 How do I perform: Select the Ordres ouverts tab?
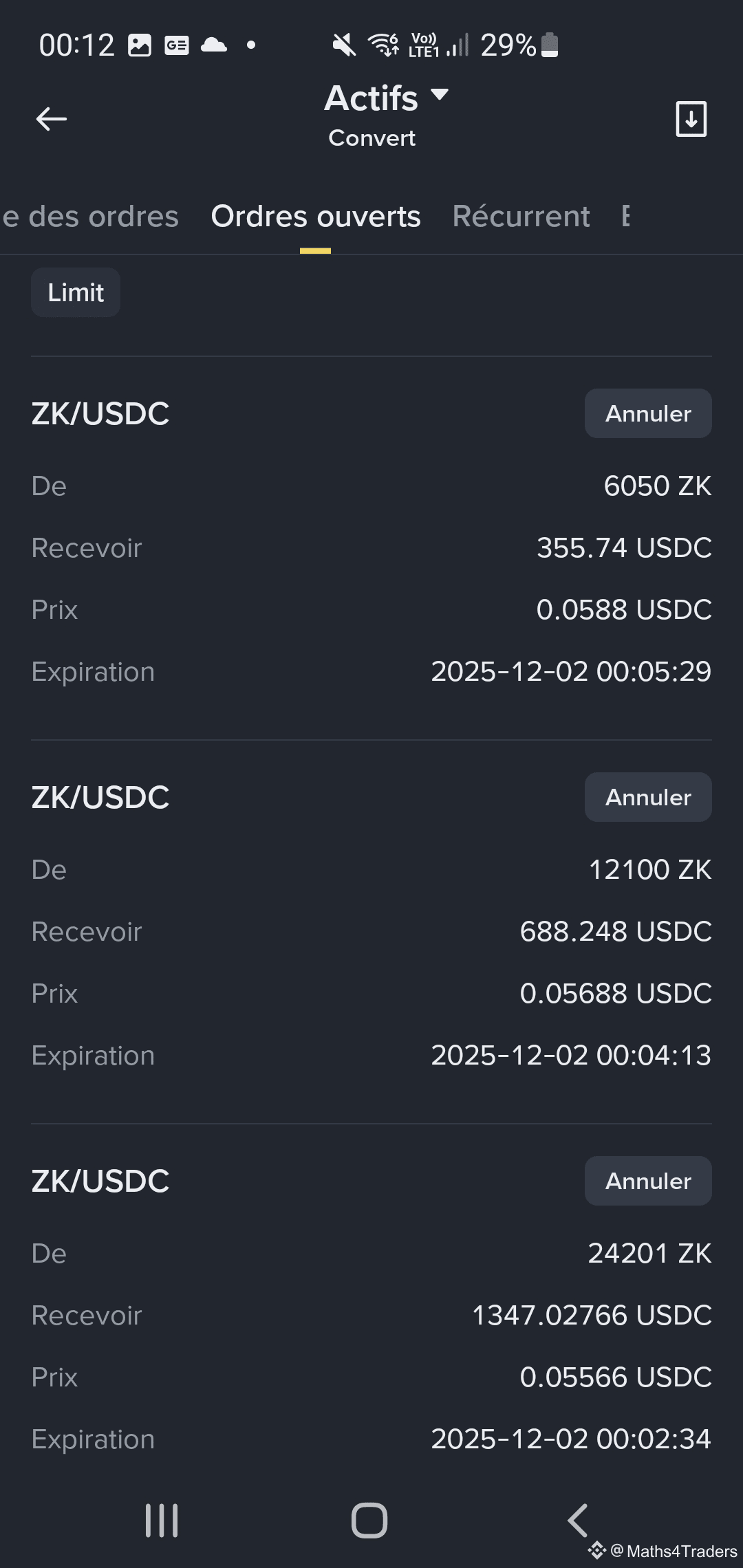click(x=316, y=217)
